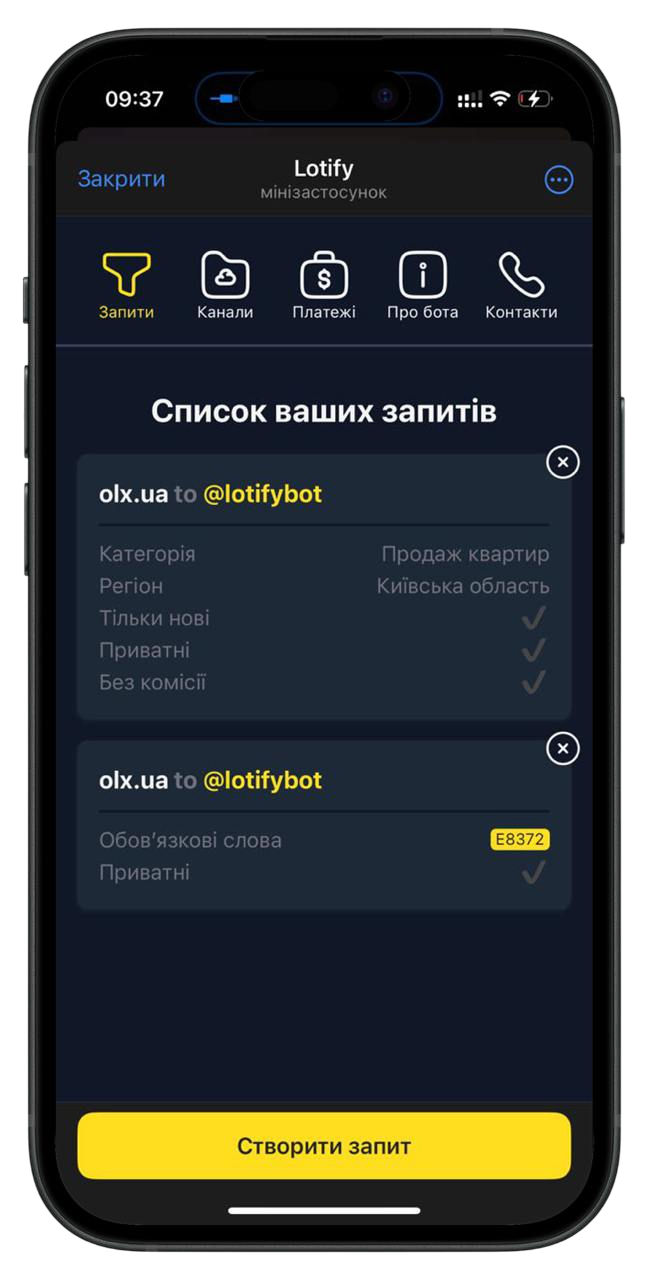Select the Запити tab

[x=126, y=286]
